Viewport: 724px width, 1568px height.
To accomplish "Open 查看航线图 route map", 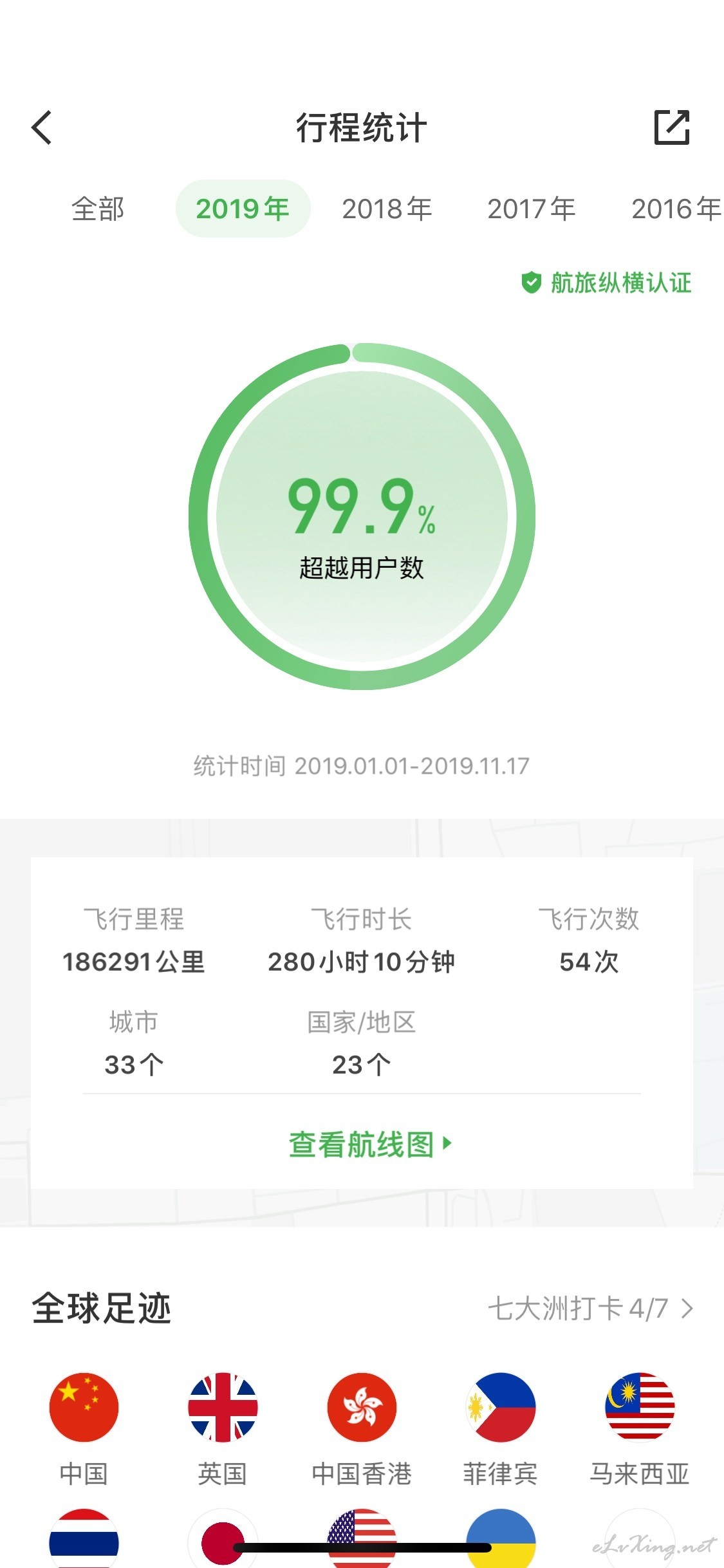I will pyautogui.click(x=371, y=1144).
